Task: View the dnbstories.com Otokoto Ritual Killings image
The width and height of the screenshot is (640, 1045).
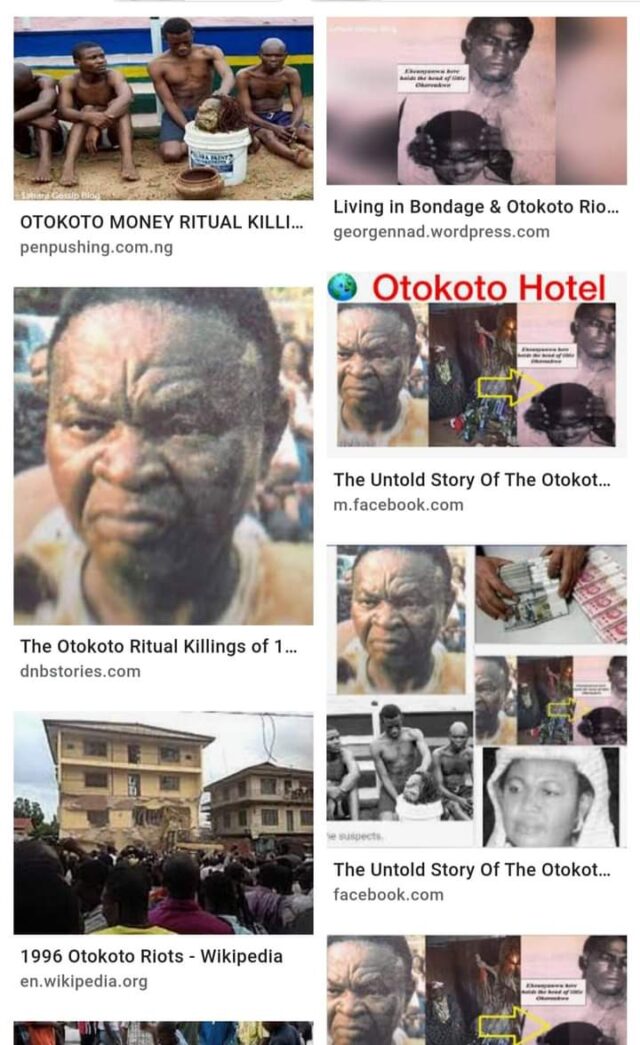Action: point(163,456)
